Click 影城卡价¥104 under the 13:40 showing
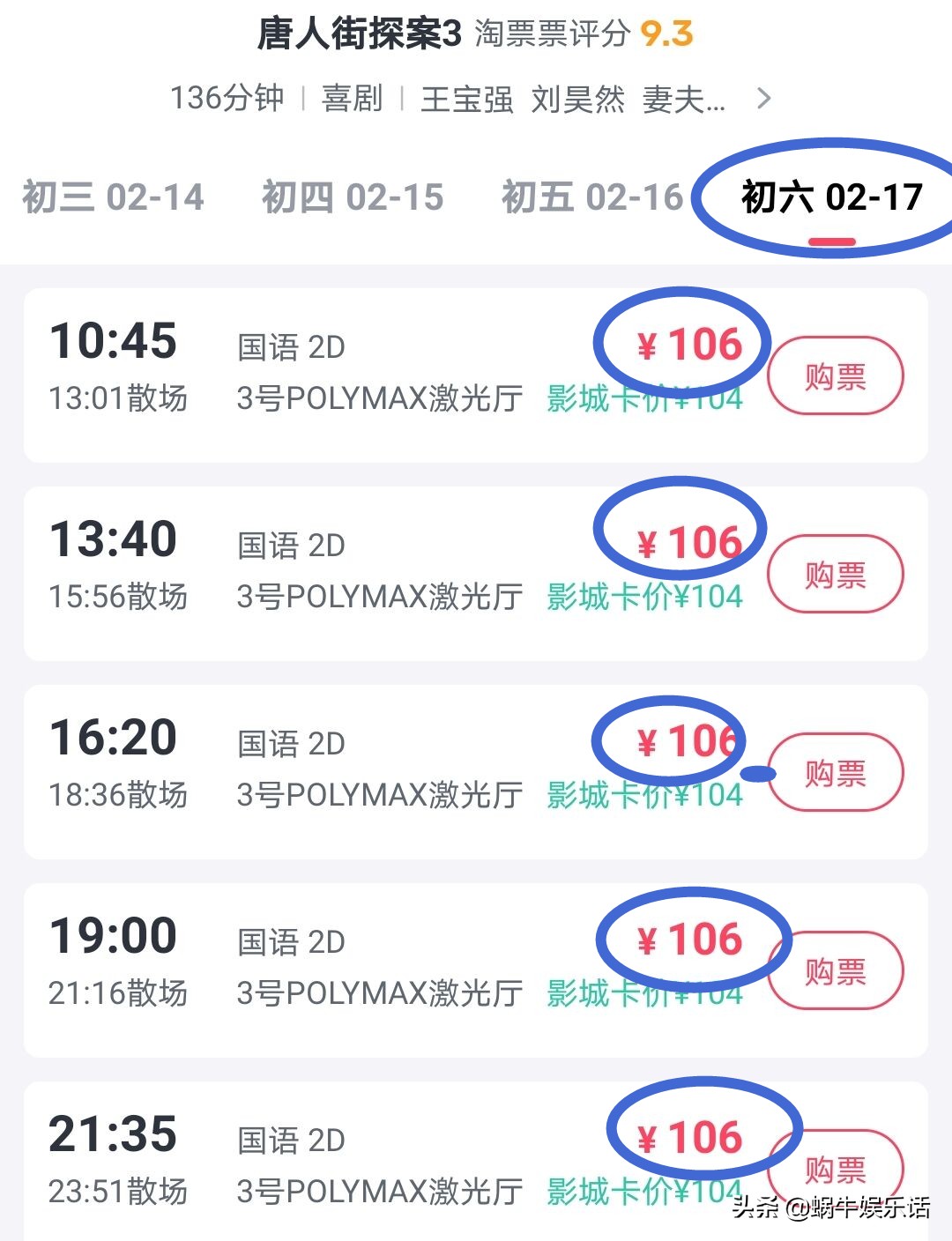 643,598
